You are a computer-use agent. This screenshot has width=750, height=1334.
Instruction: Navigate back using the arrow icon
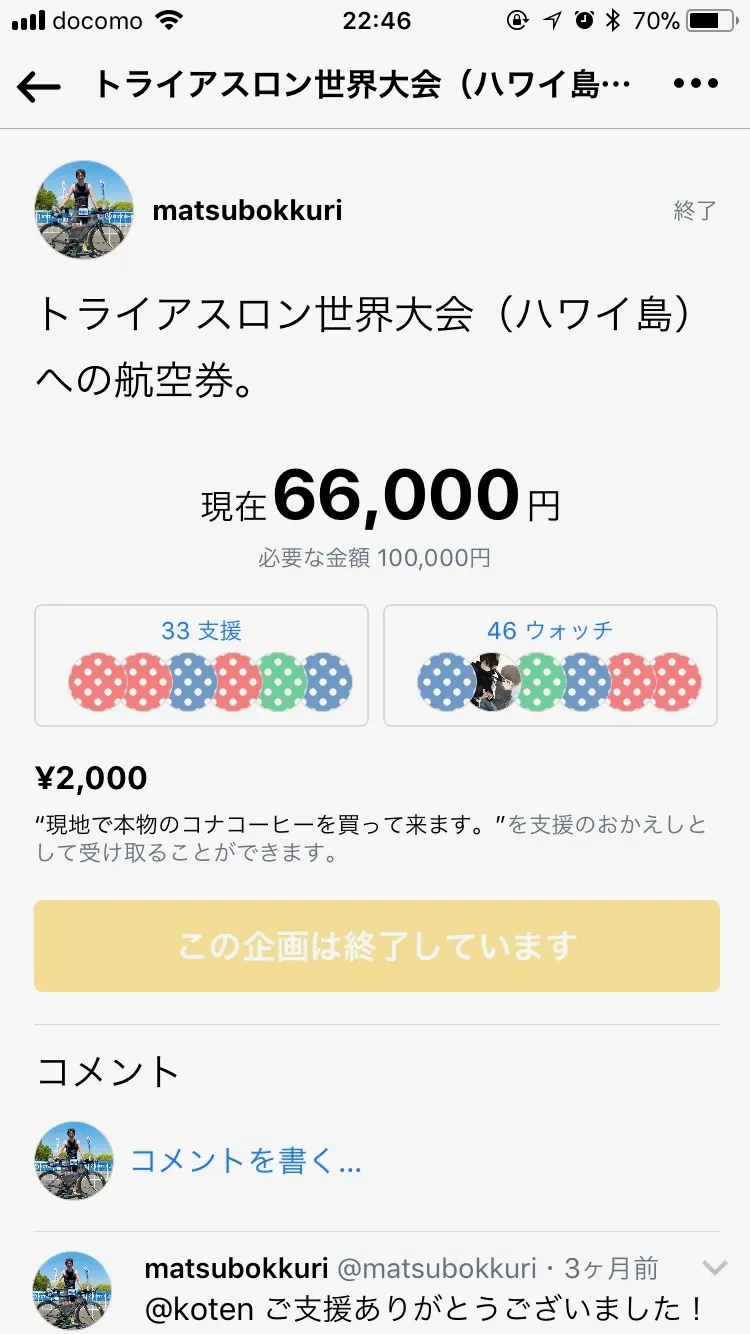pyautogui.click(x=37, y=85)
